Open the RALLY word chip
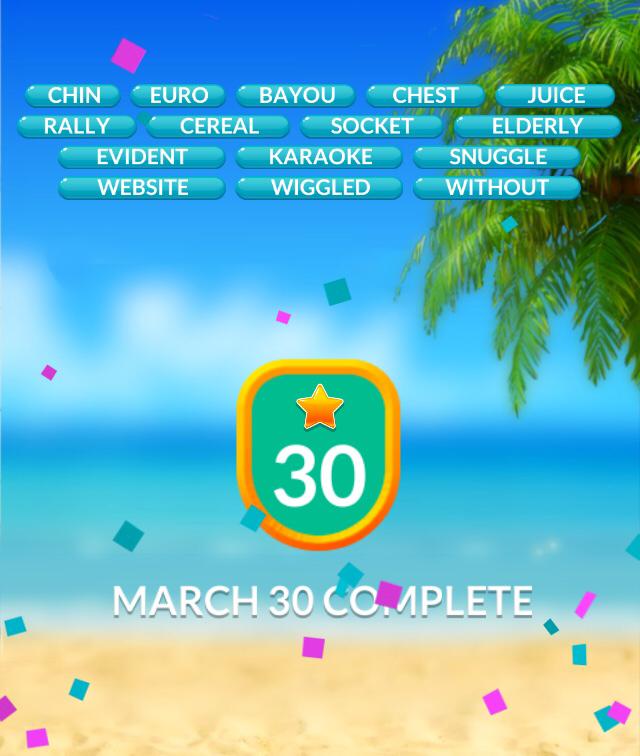 [x=77, y=127]
